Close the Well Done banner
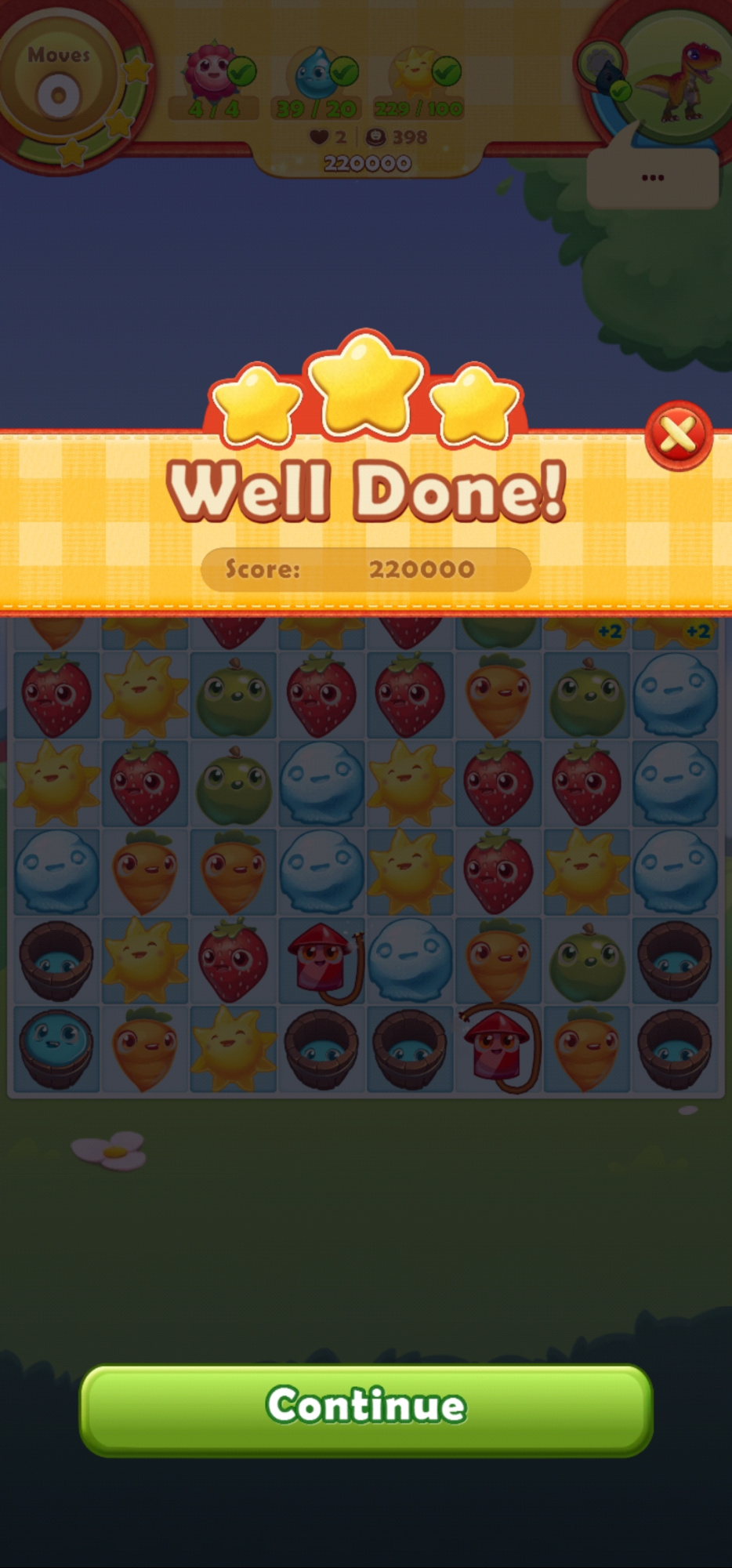The image size is (732, 1568). 678,435
